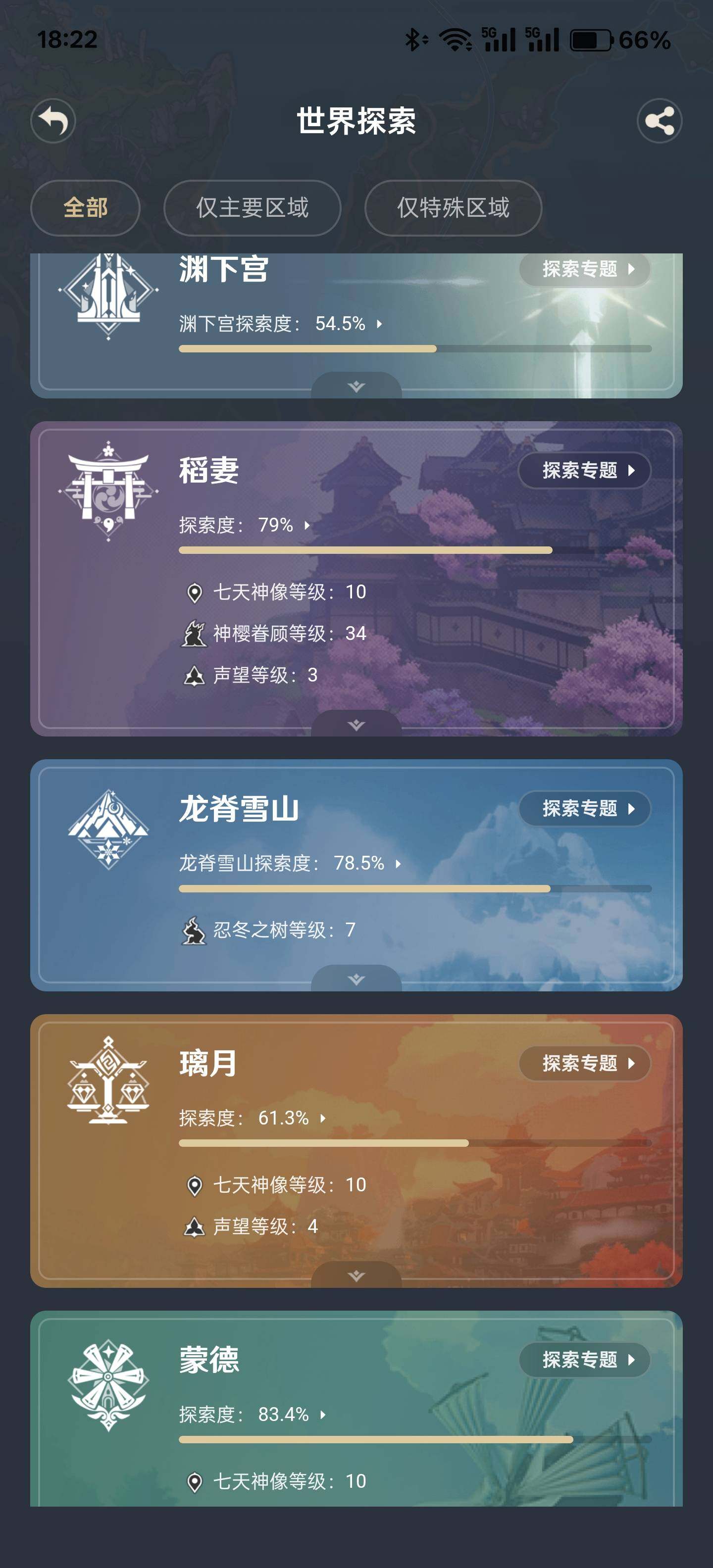The image size is (713, 1568).
Task: View 渊下宫探索度 54.5% breakdown
Action: point(281,323)
